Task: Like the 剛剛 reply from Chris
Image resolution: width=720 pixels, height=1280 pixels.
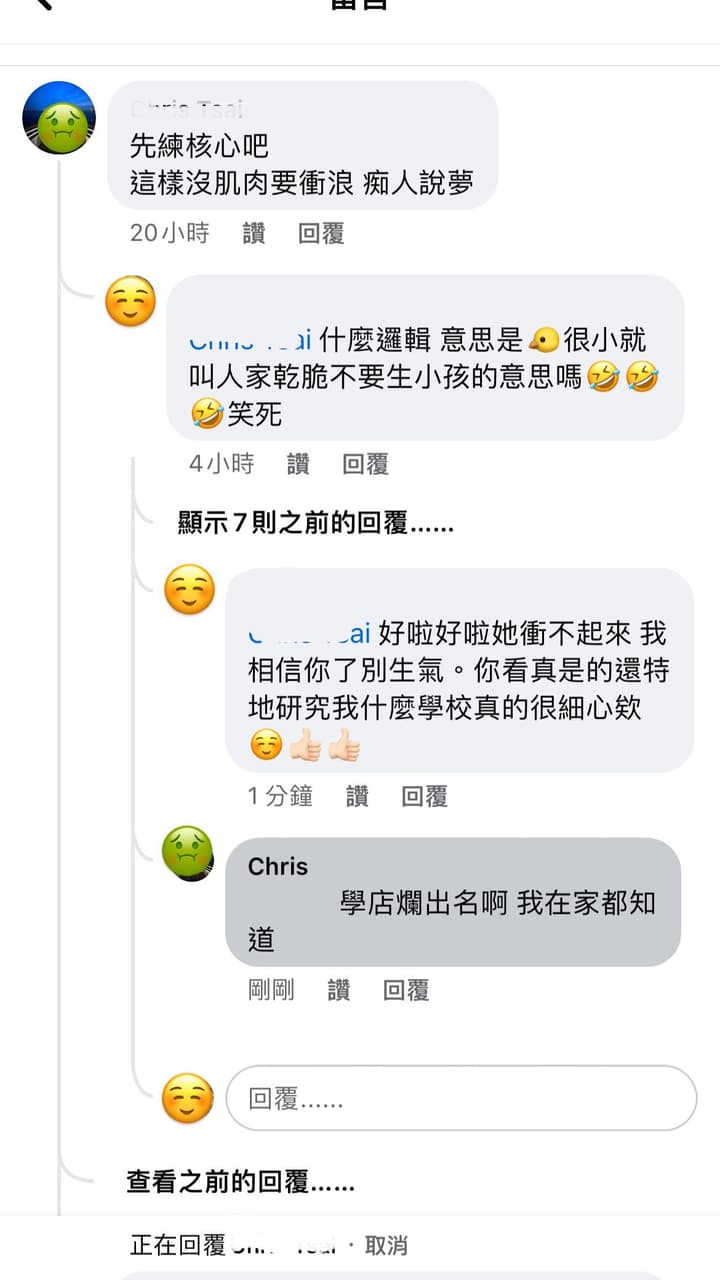Action: [x=339, y=990]
